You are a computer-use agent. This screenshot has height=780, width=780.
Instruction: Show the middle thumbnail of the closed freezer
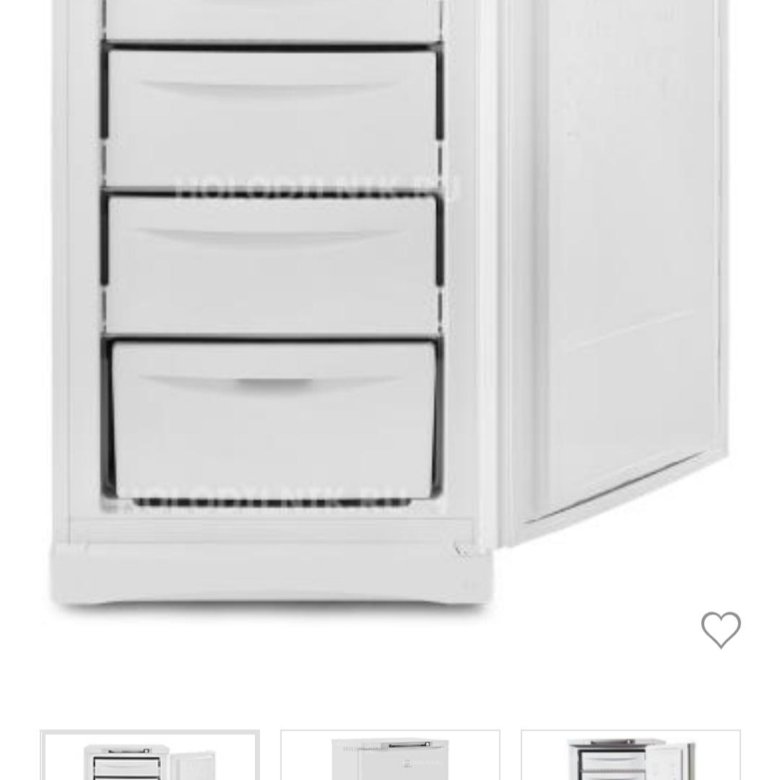pyautogui.click(x=390, y=758)
